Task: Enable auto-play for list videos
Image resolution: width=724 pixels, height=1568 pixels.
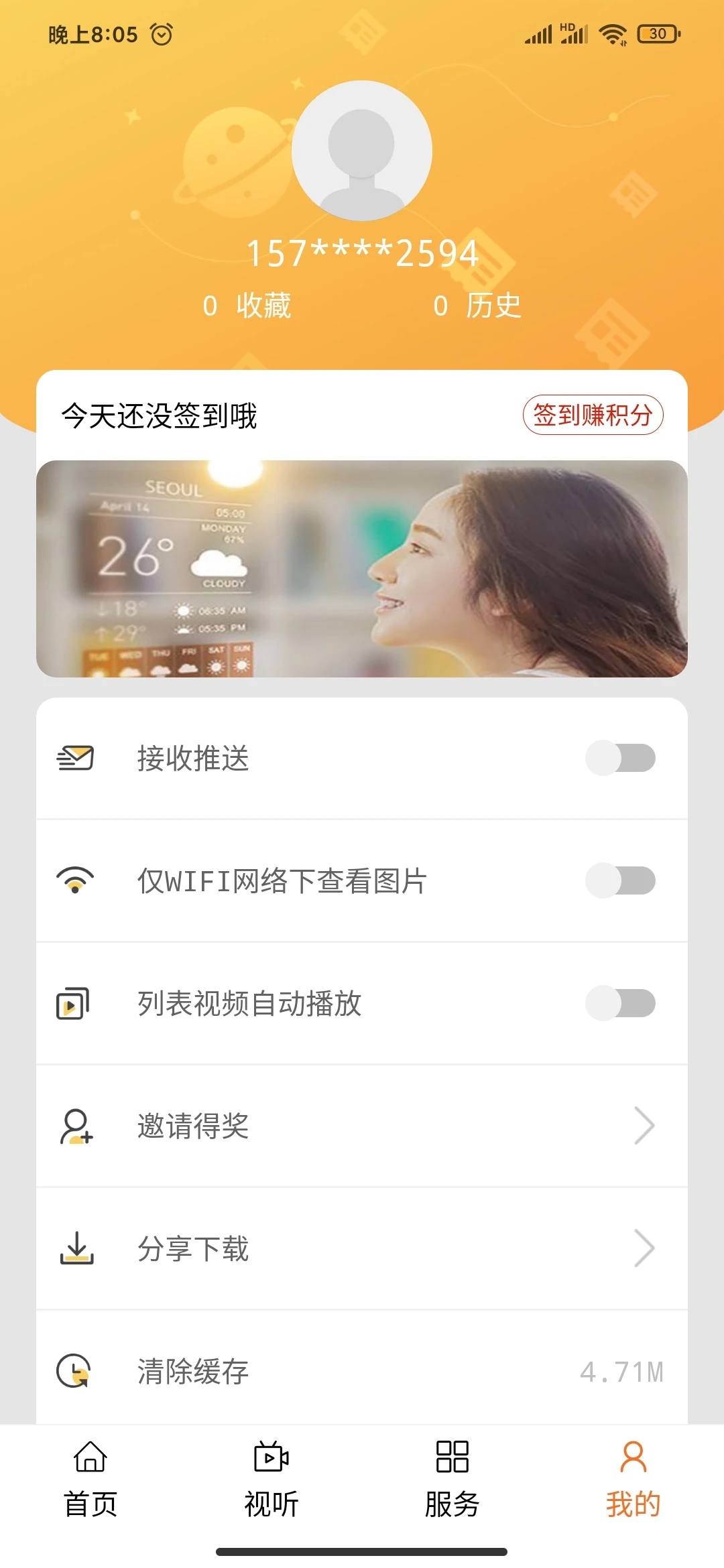Action: [619, 1003]
